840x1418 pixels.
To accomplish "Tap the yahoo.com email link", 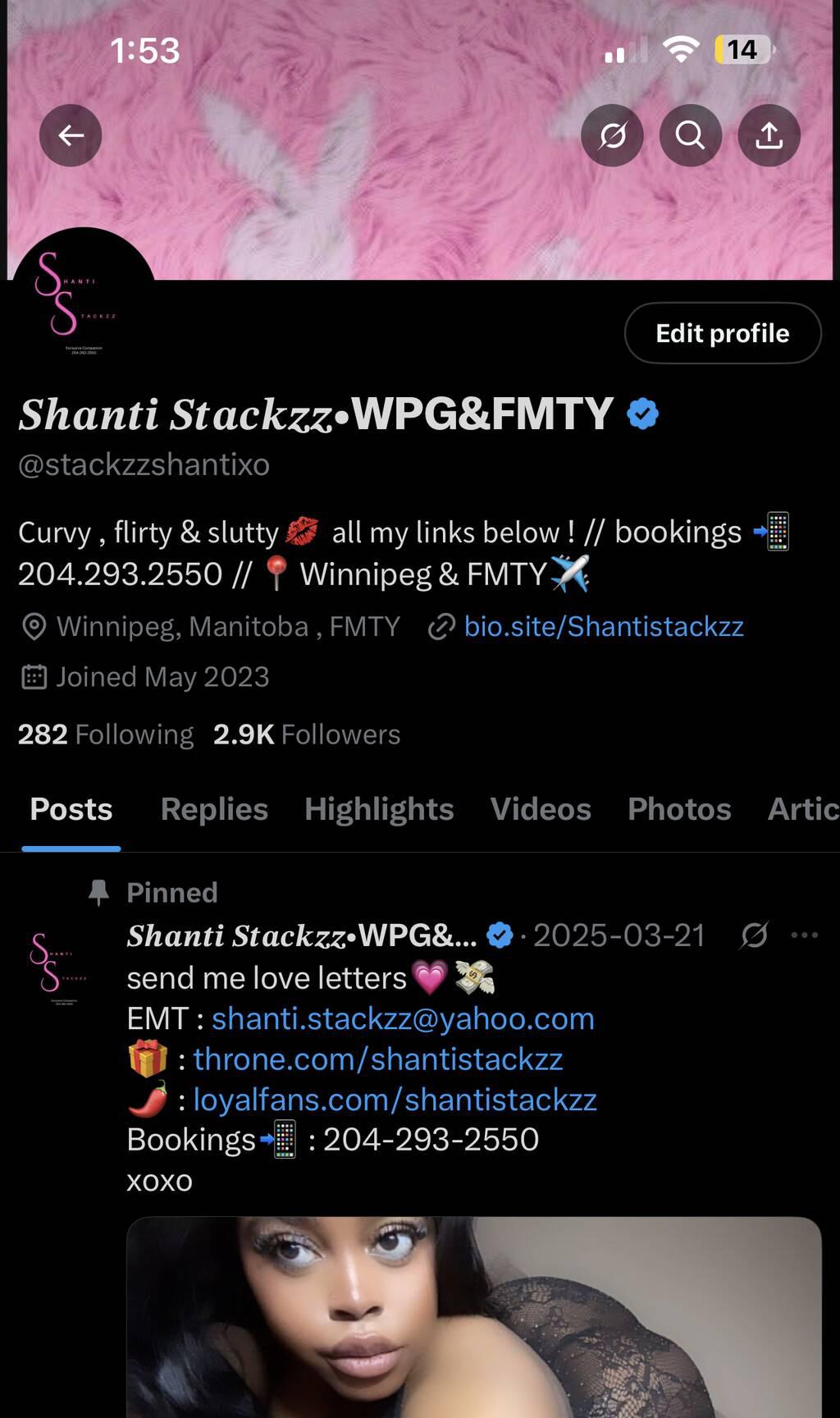I will point(403,1018).
